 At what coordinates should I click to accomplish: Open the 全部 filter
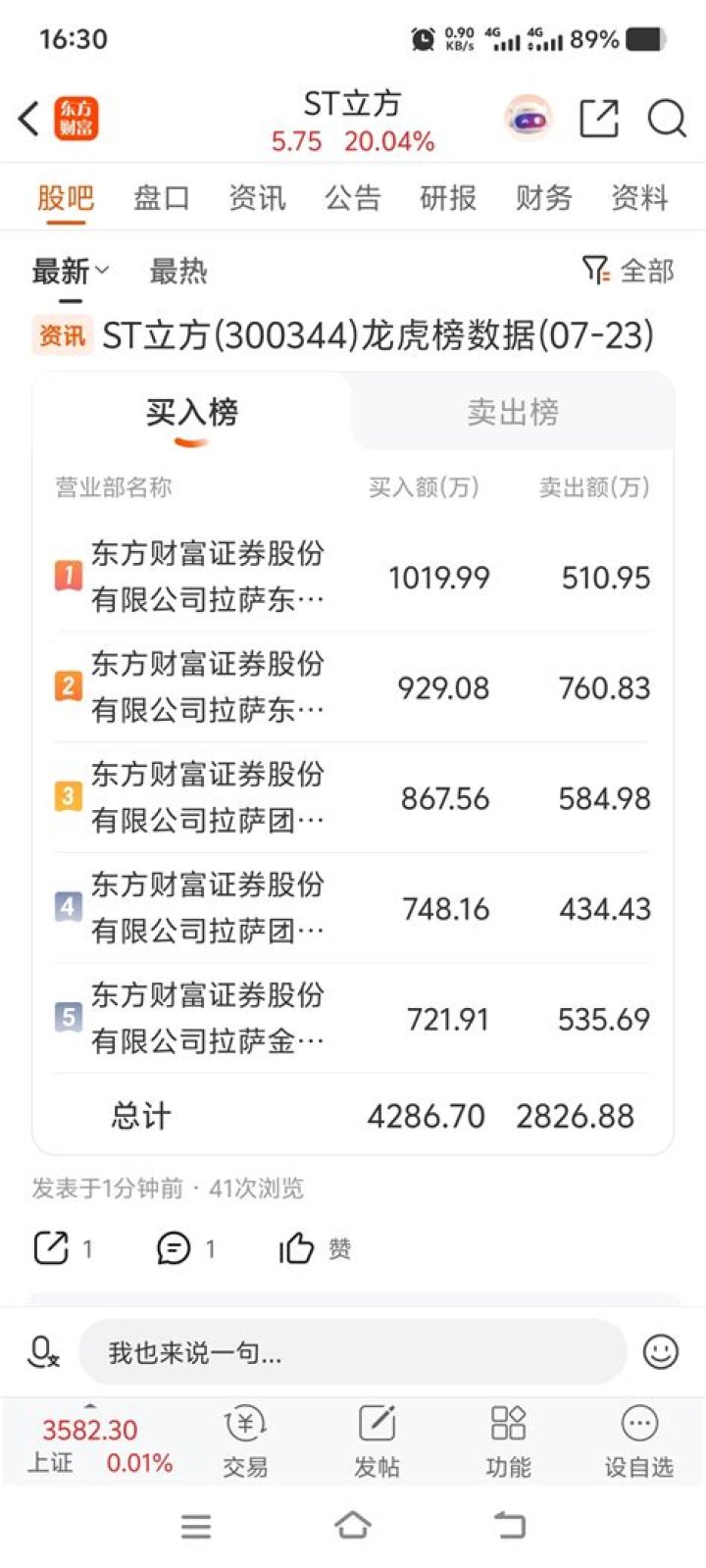(x=629, y=271)
